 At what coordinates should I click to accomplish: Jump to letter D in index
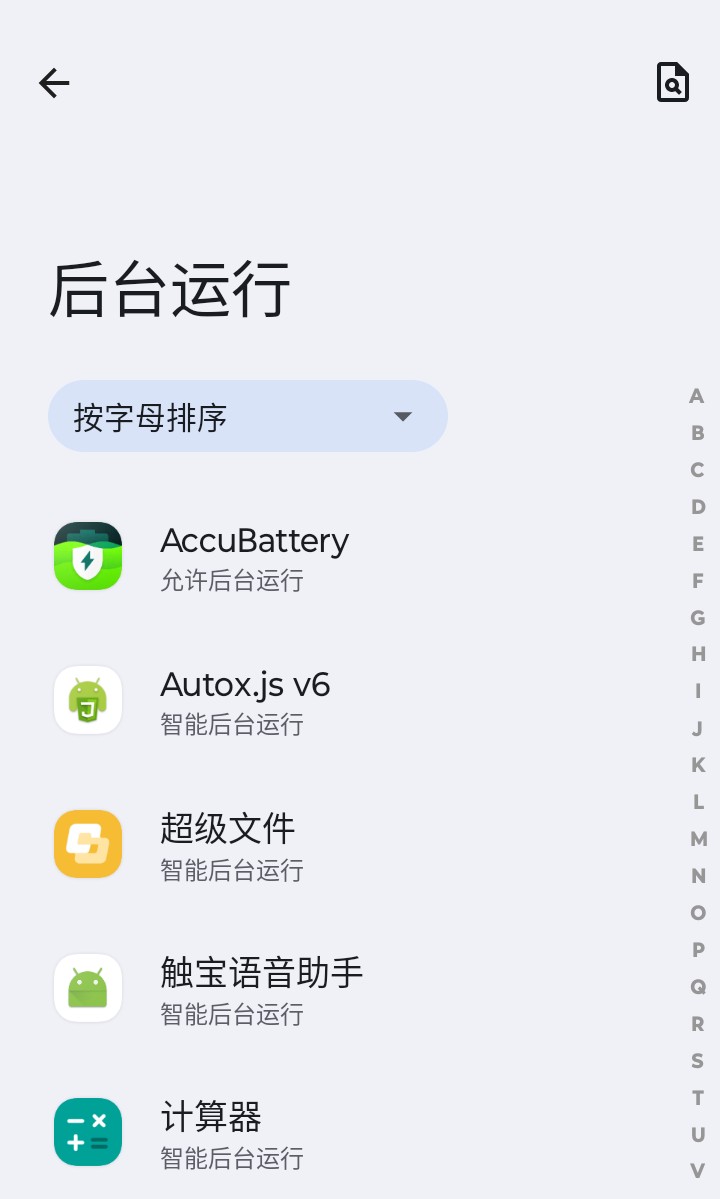coord(698,507)
